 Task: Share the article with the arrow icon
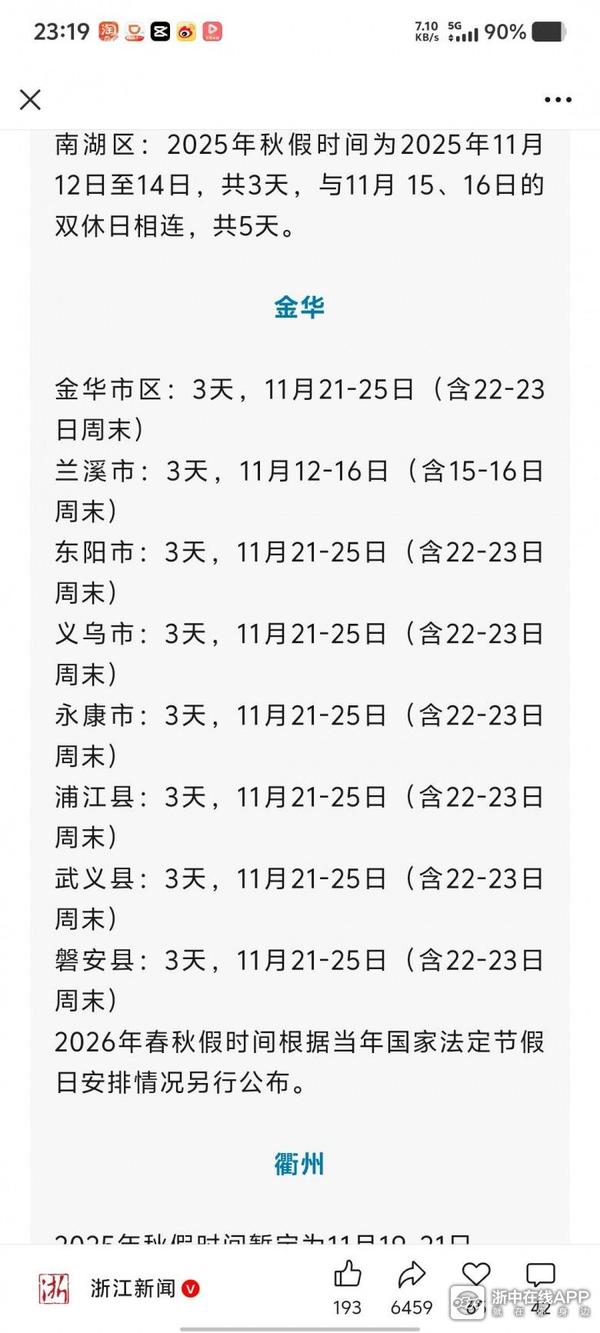[411, 1274]
